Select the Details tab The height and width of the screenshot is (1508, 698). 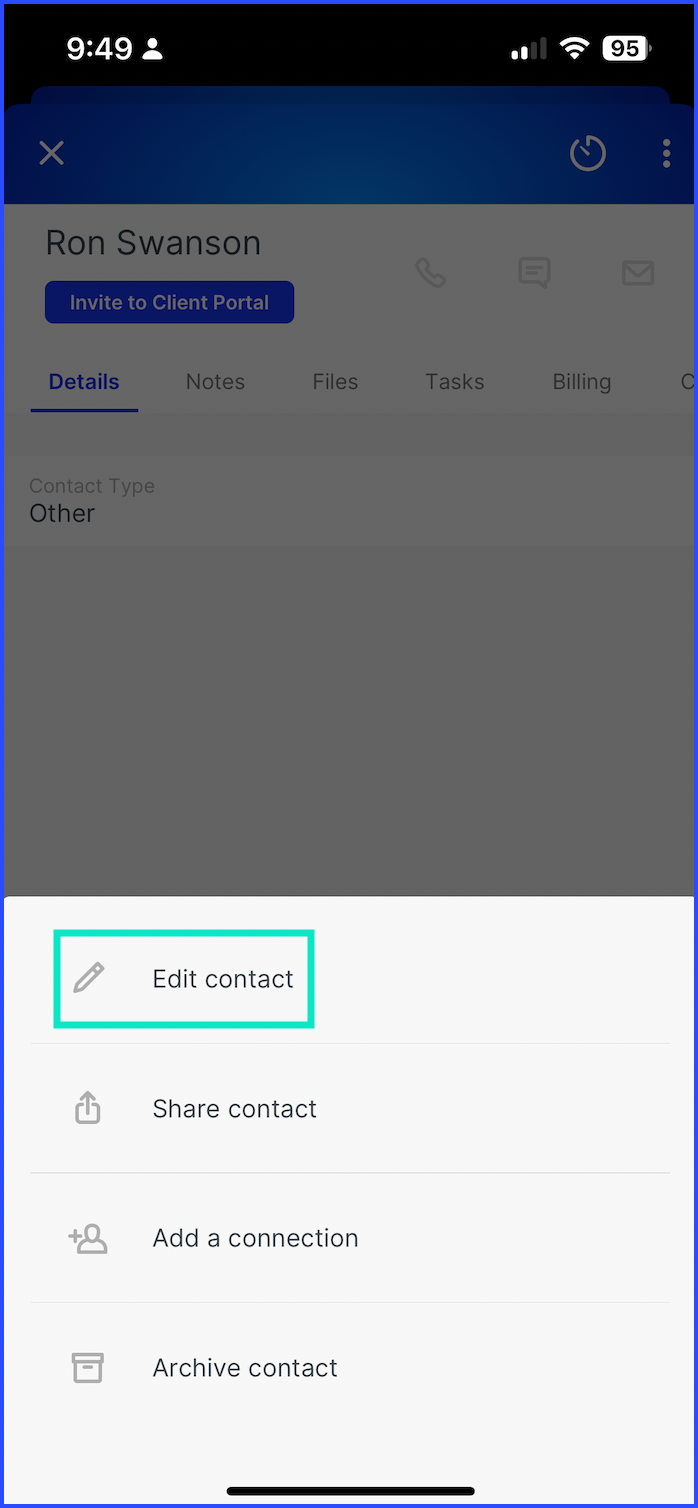click(84, 382)
